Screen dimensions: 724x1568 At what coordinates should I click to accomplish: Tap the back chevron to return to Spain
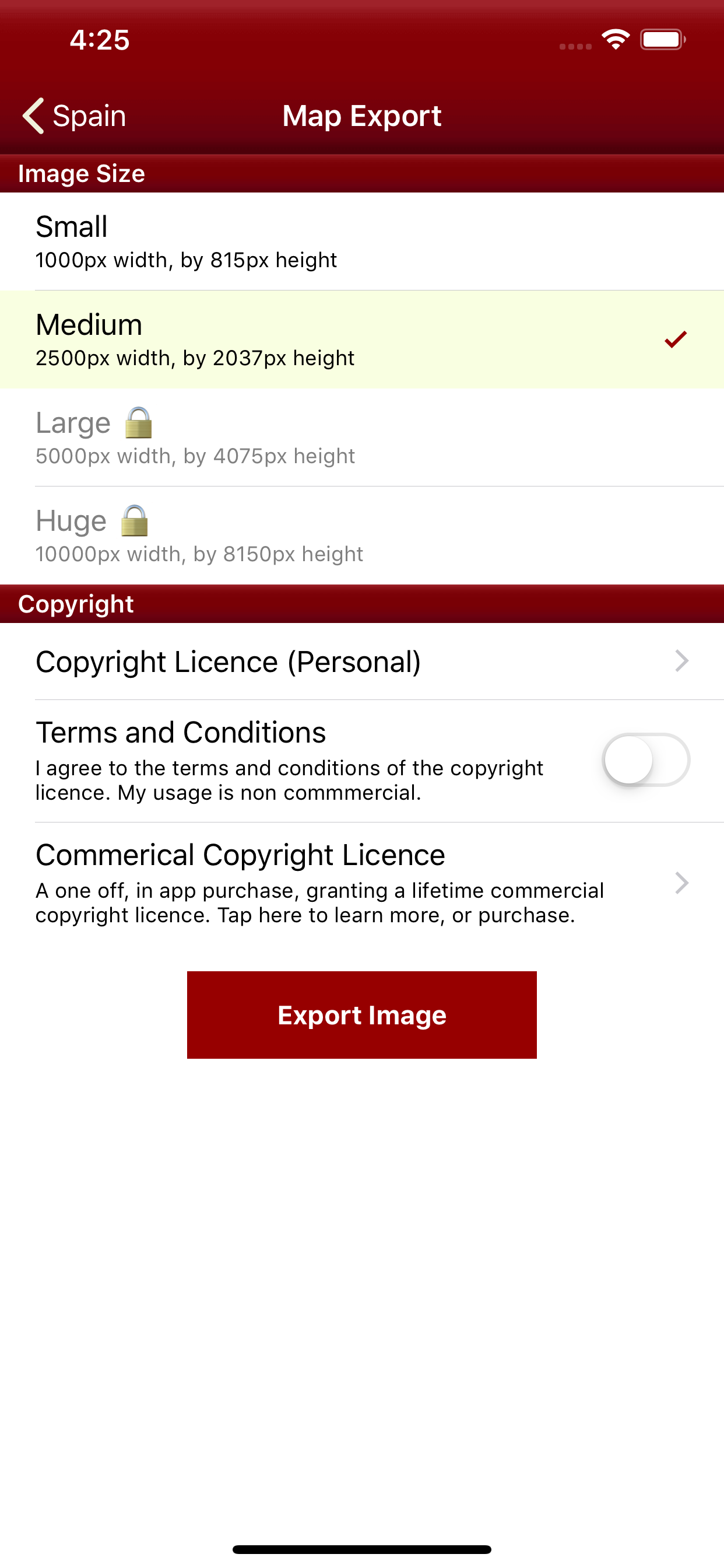pyautogui.click(x=33, y=115)
